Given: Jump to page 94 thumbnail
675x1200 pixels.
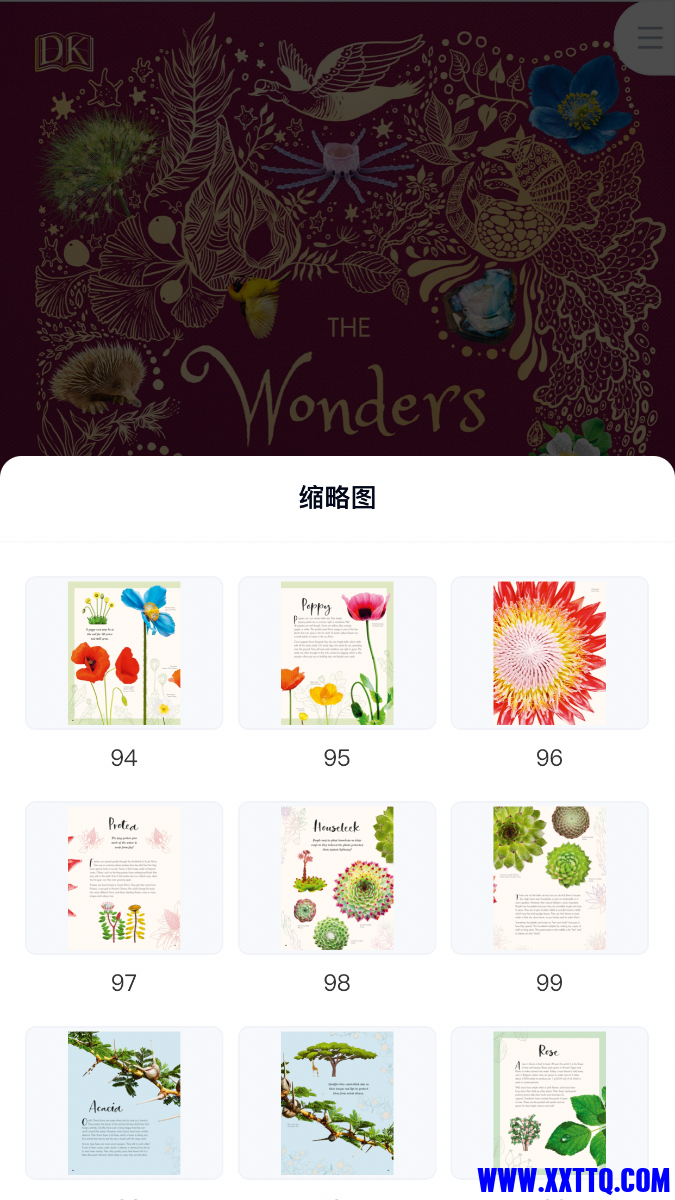Looking at the screenshot, I should [x=124, y=653].
